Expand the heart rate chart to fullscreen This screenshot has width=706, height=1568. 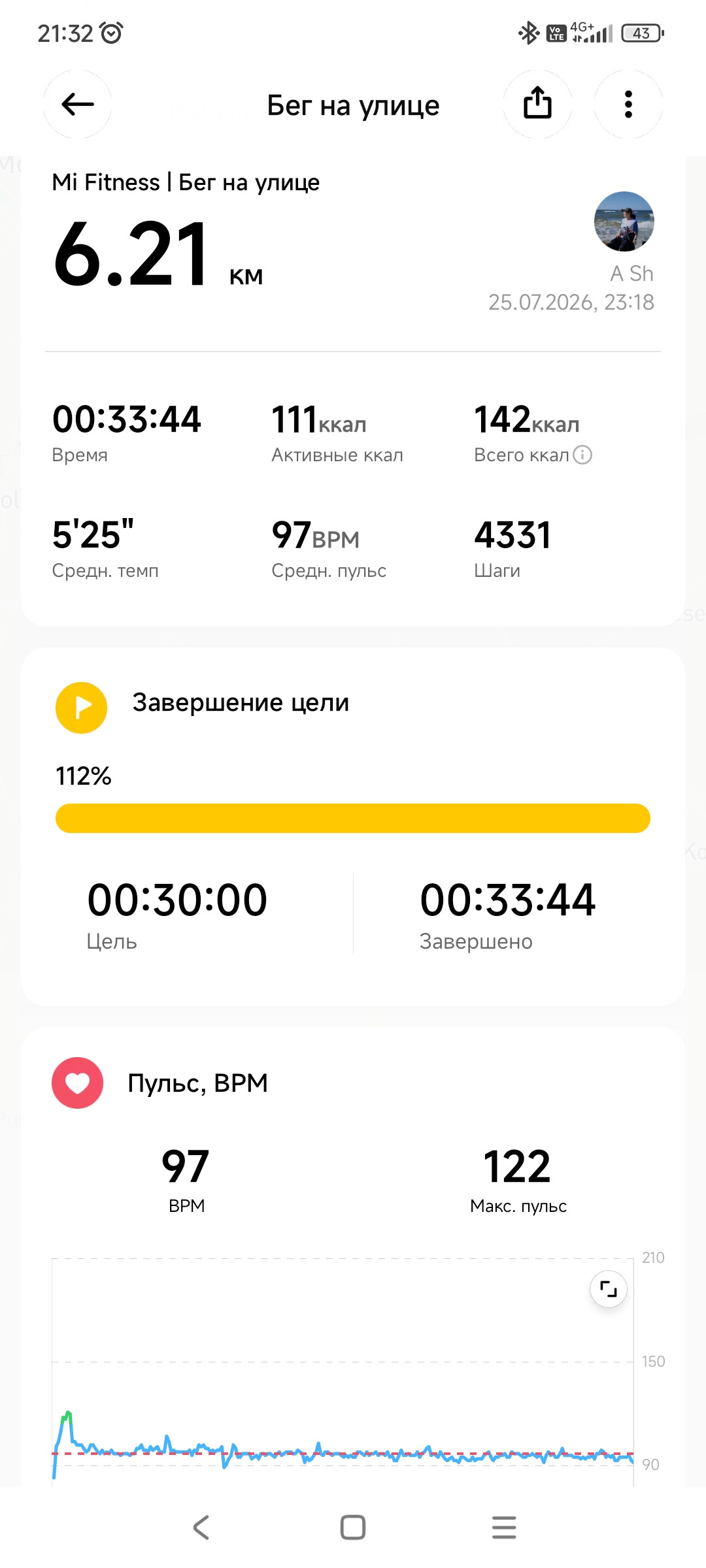(609, 1289)
